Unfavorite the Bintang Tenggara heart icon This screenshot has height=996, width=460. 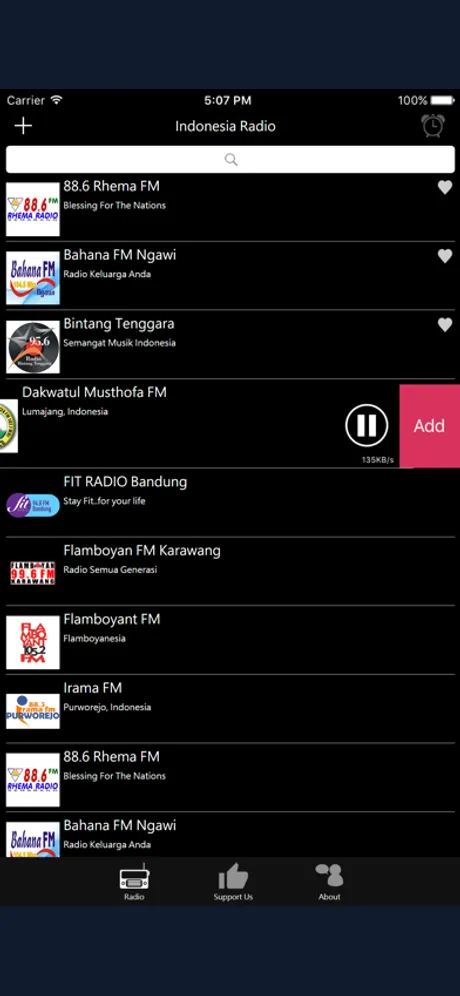(445, 325)
